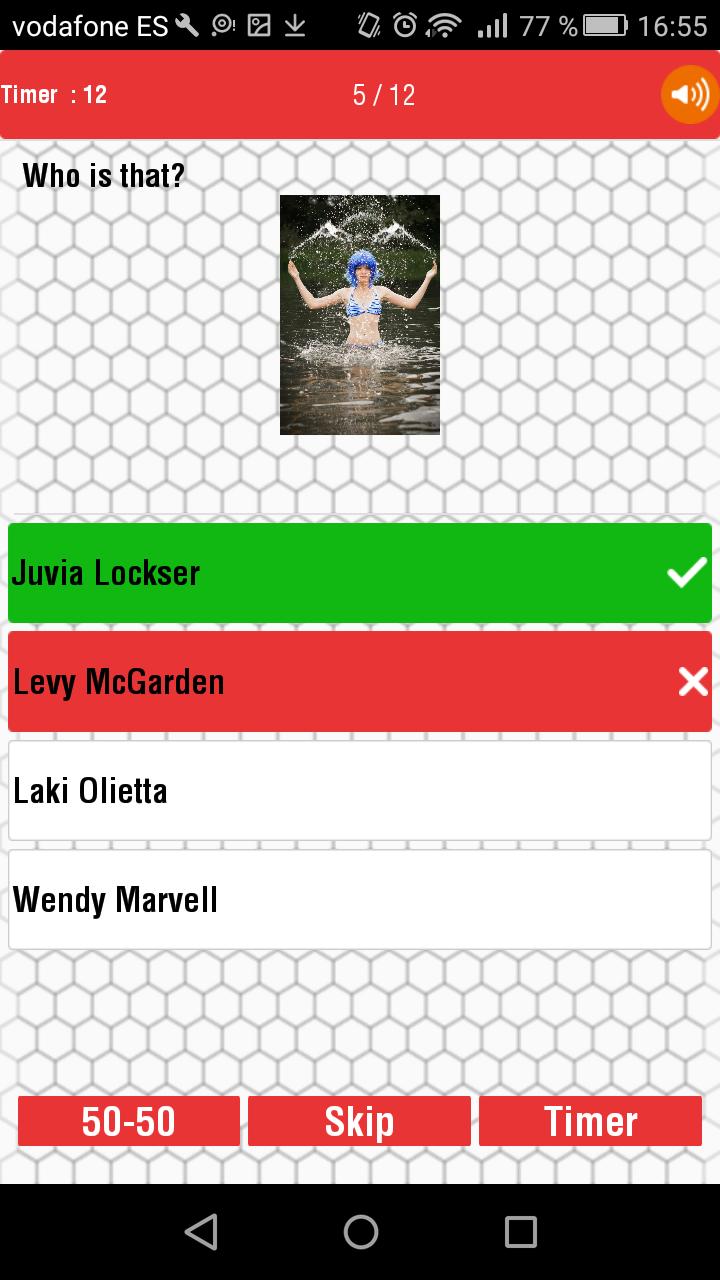The width and height of the screenshot is (720, 1280).
Task: Pick the Laki Olietta answer option
Action: point(360,791)
